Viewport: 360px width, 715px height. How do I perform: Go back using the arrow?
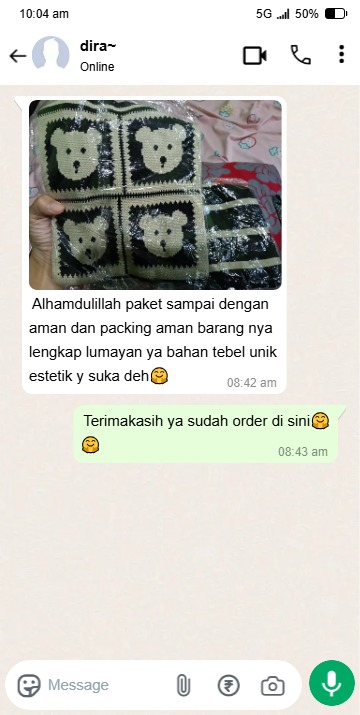[x=18, y=56]
